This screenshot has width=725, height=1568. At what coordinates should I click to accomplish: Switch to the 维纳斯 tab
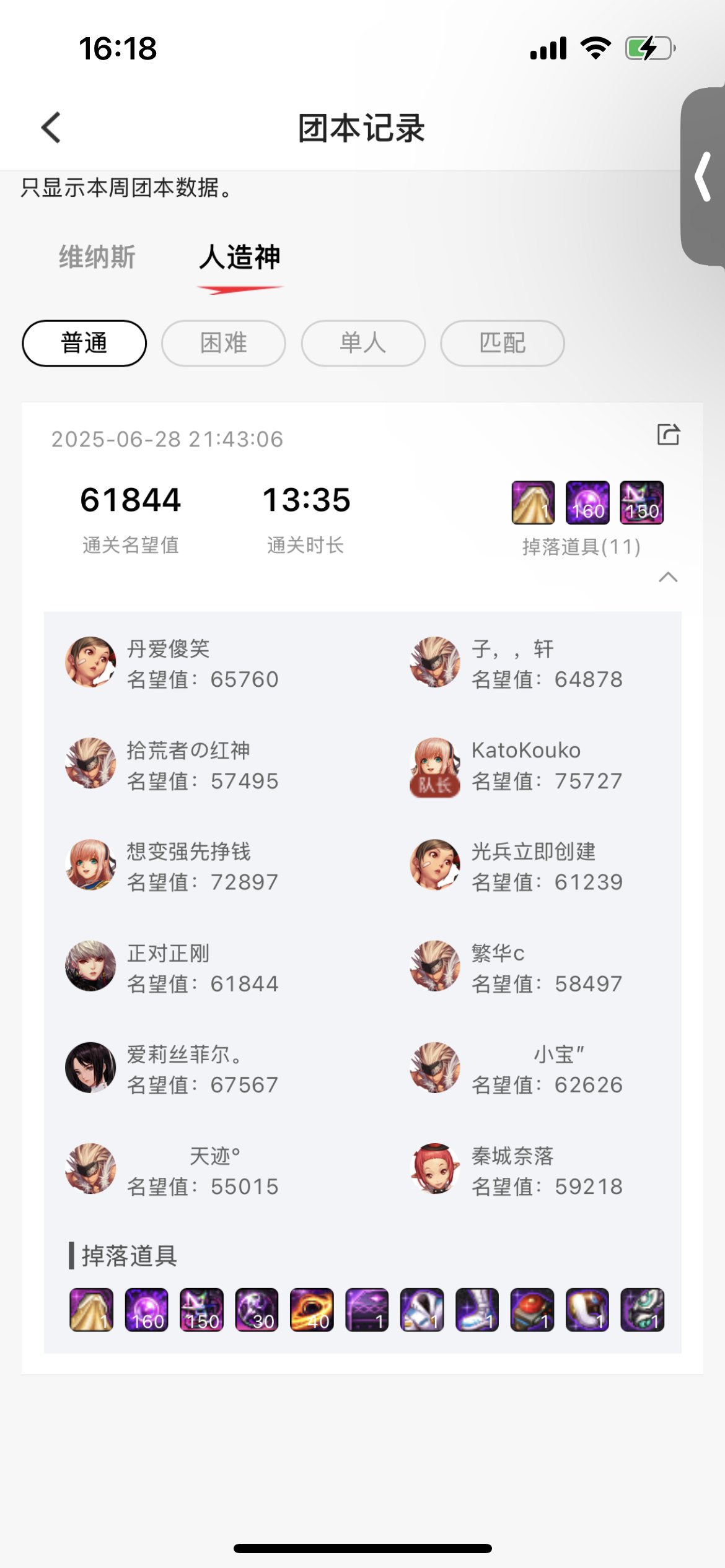97,257
